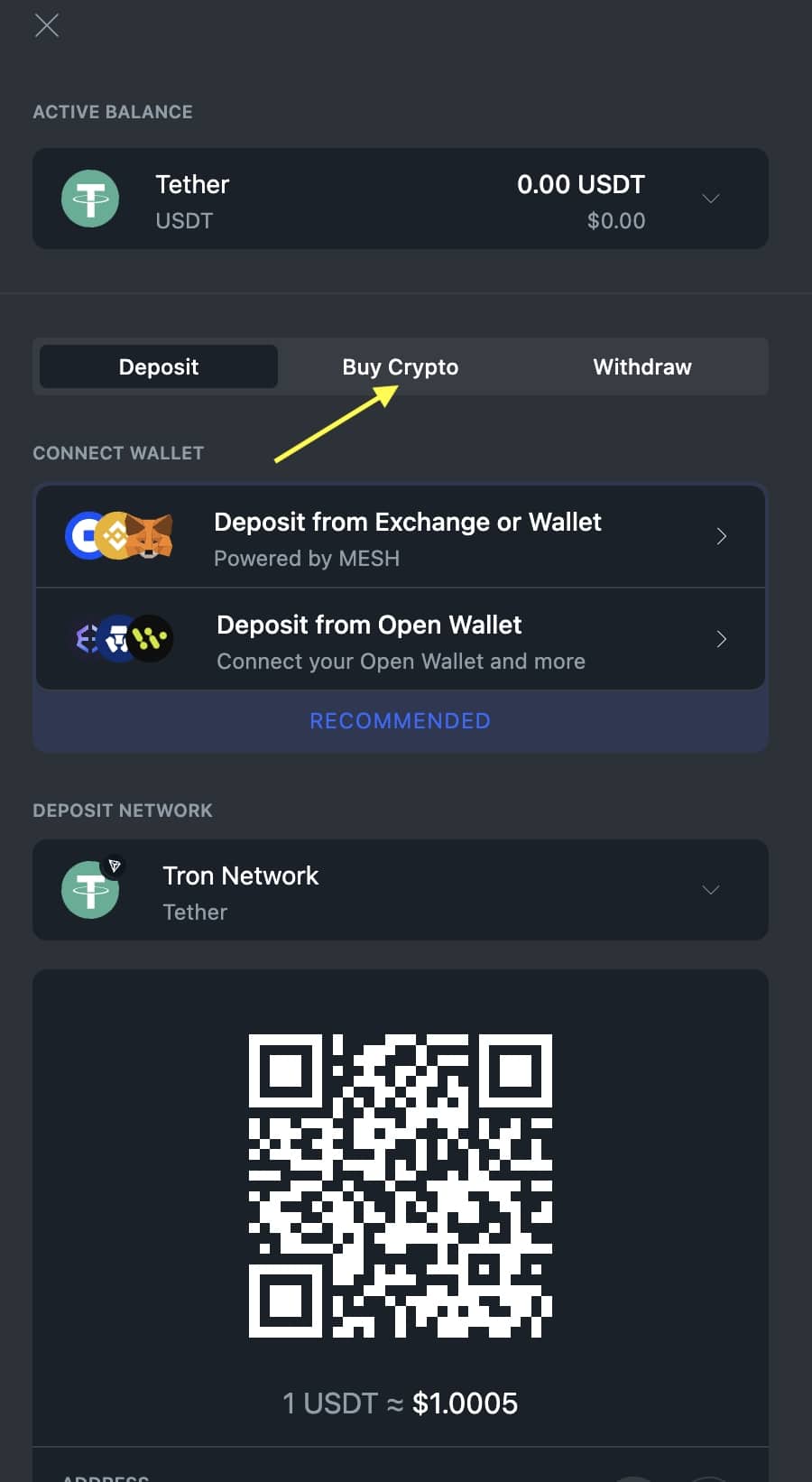
Task: Switch to the Buy Crypto tab
Action: click(400, 366)
